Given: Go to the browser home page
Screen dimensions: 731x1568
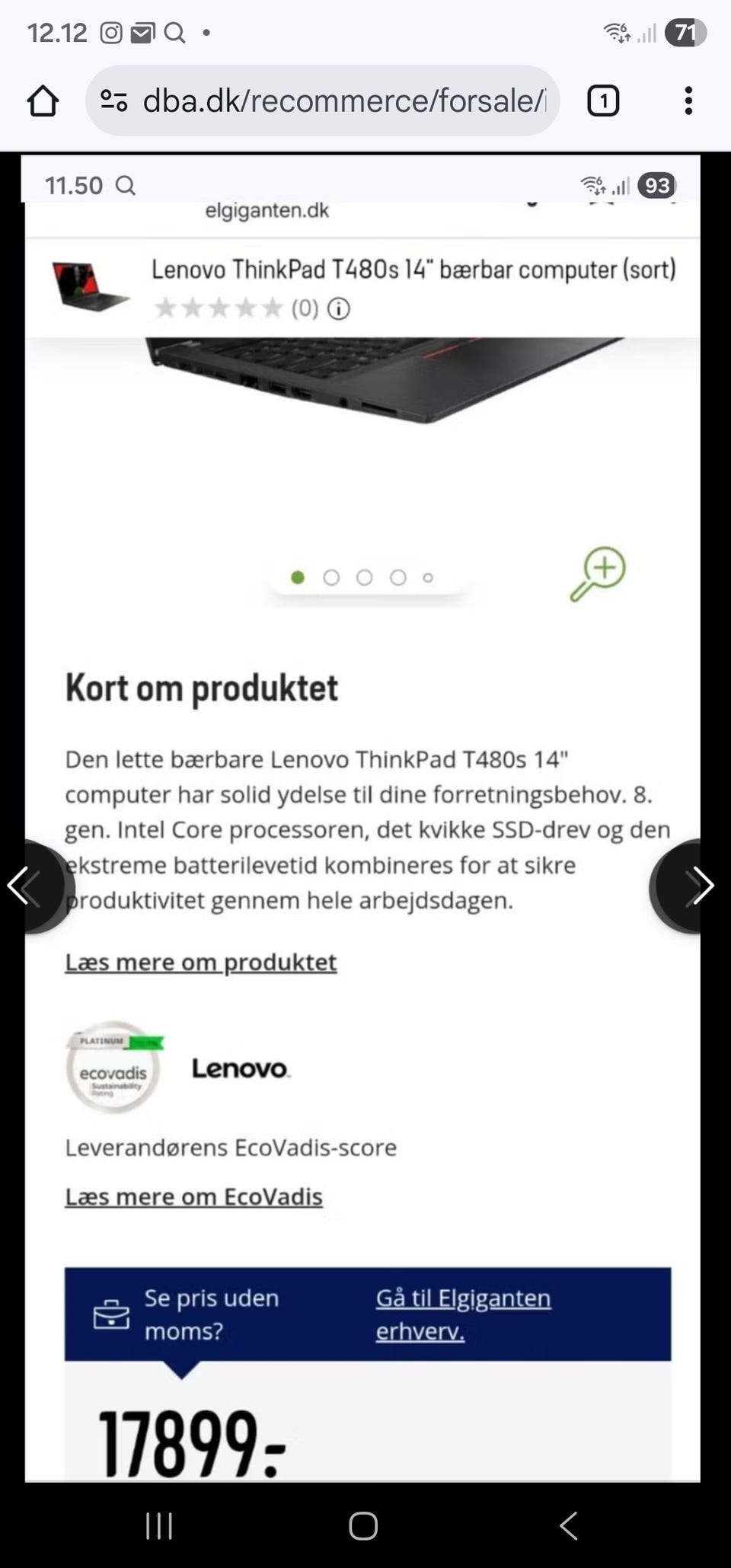Looking at the screenshot, I should 43,101.
